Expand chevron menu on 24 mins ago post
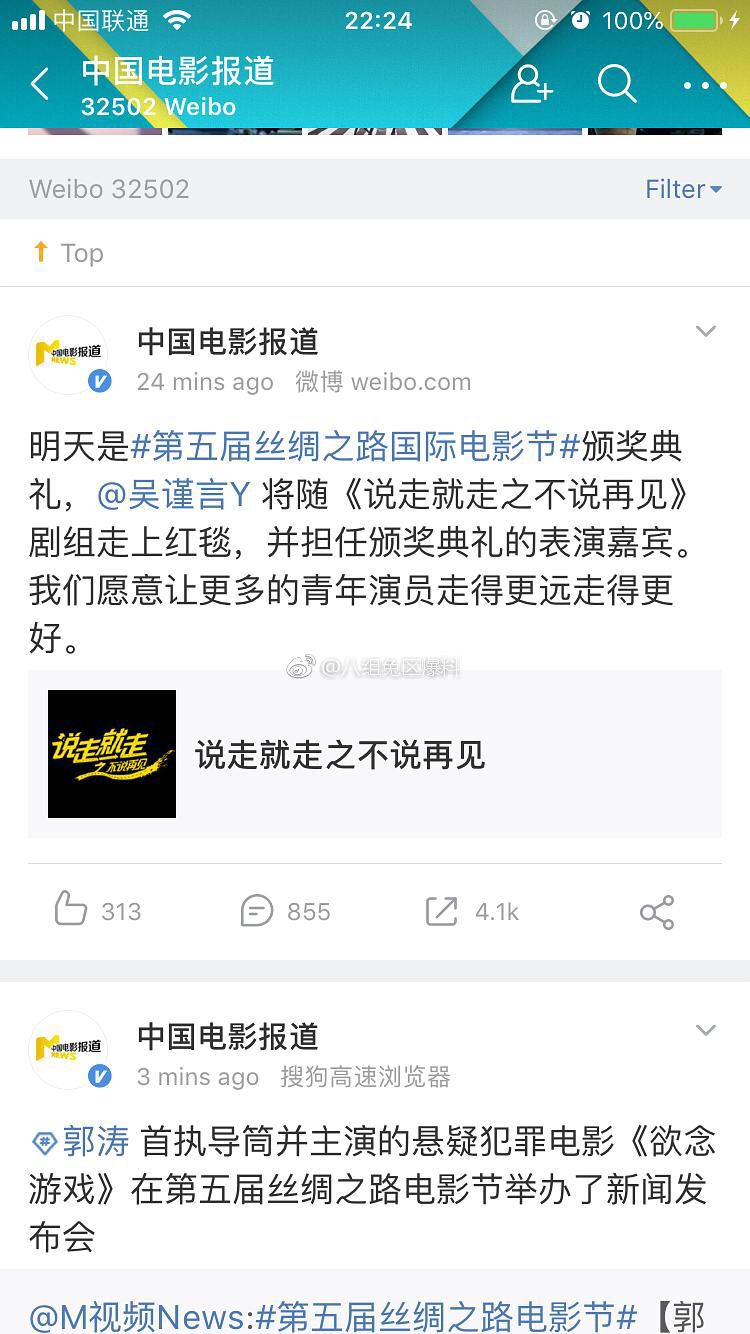This screenshot has width=750, height=1334. pyautogui.click(x=706, y=332)
